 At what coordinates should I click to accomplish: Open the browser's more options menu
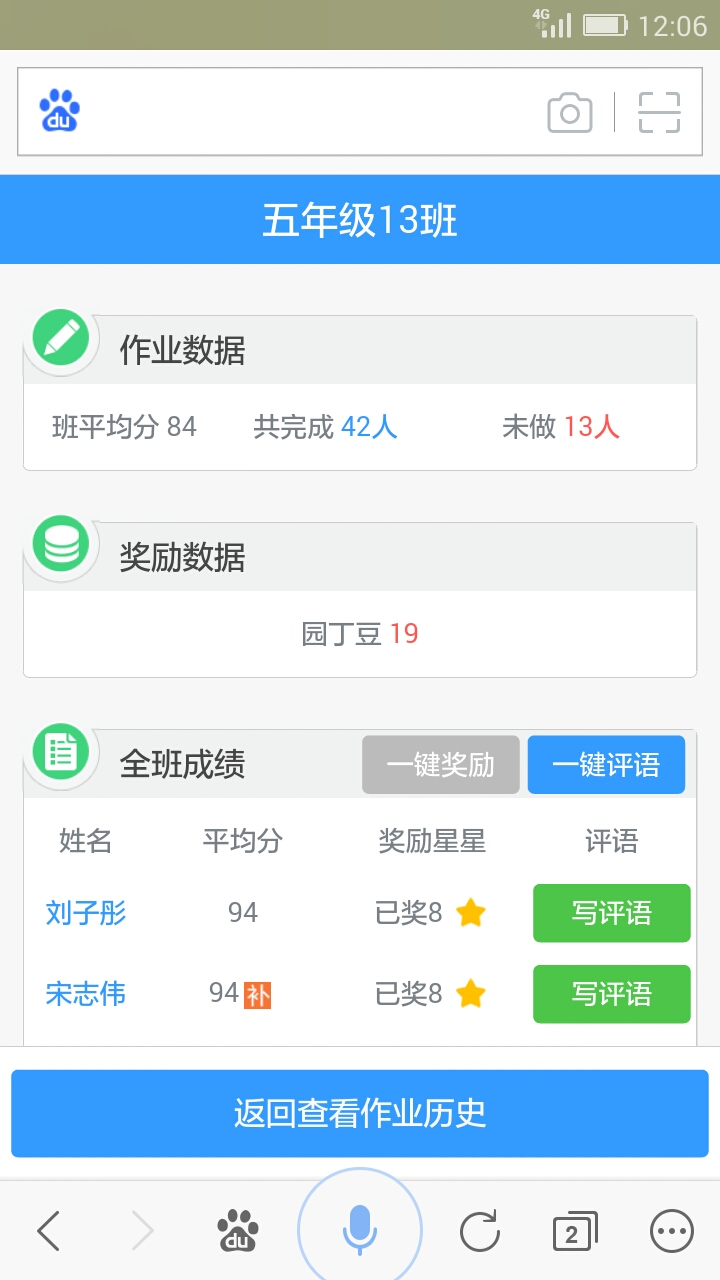tap(672, 1231)
